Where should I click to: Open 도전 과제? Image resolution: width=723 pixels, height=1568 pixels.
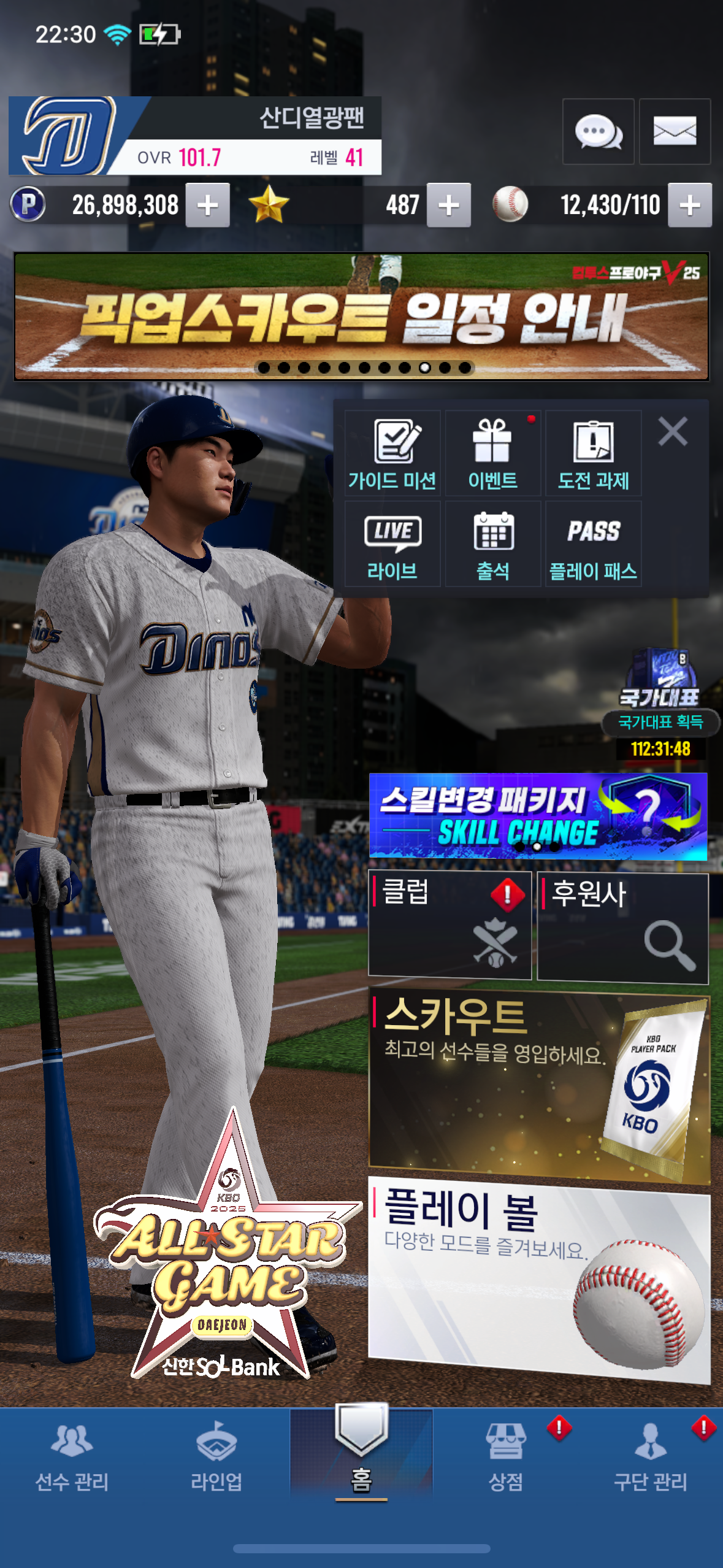coord(593,453)
